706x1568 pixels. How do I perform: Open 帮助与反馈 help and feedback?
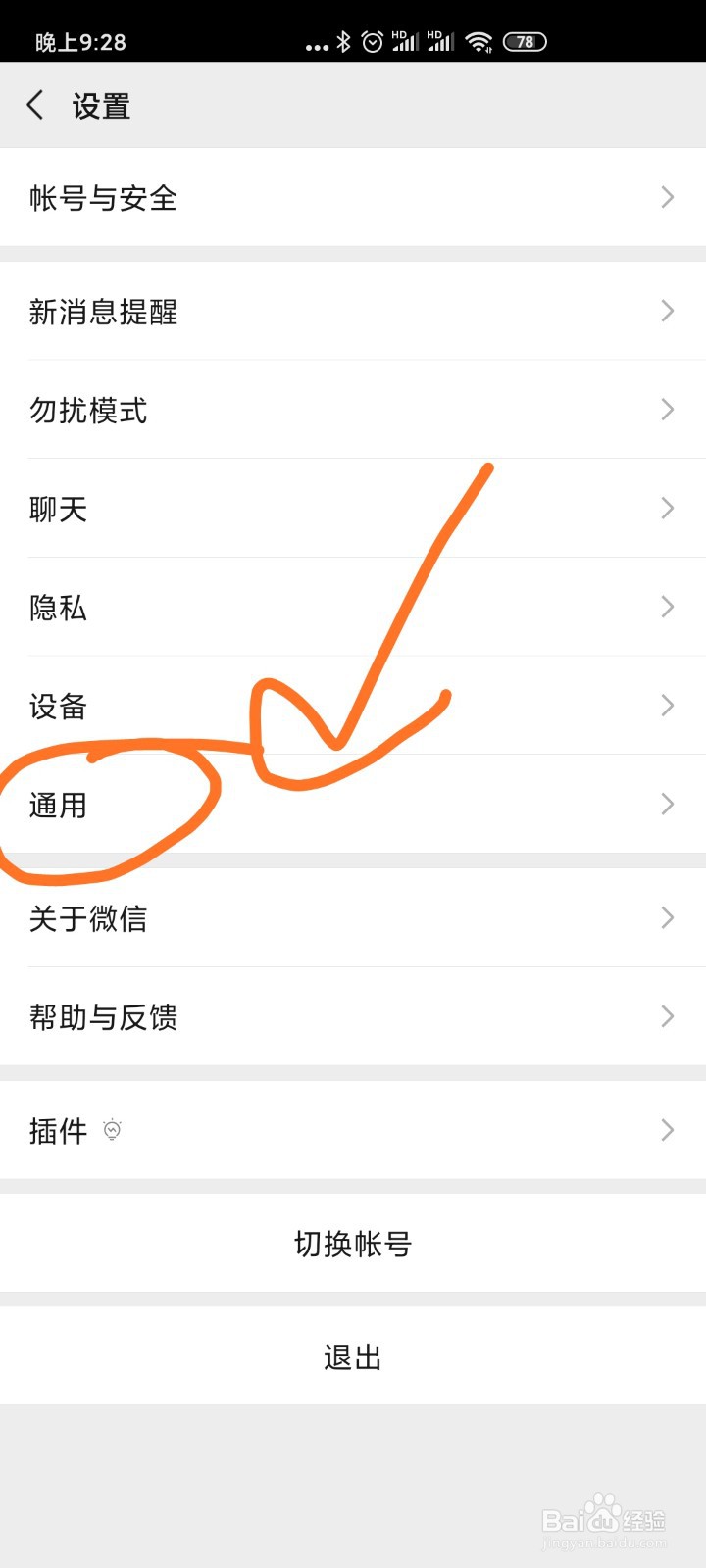click(353, 1017)
